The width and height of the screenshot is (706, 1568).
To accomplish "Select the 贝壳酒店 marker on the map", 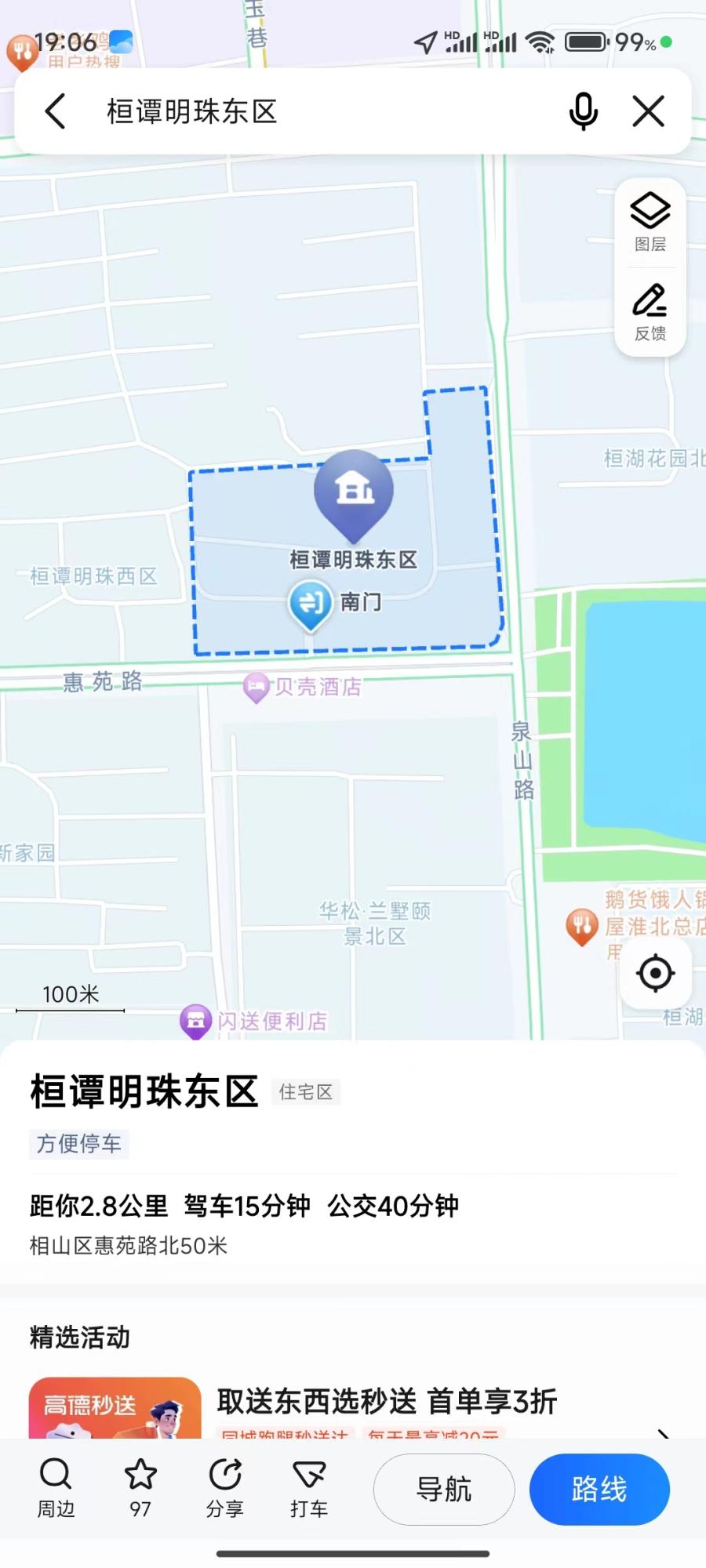I will (x=257, y=688).
